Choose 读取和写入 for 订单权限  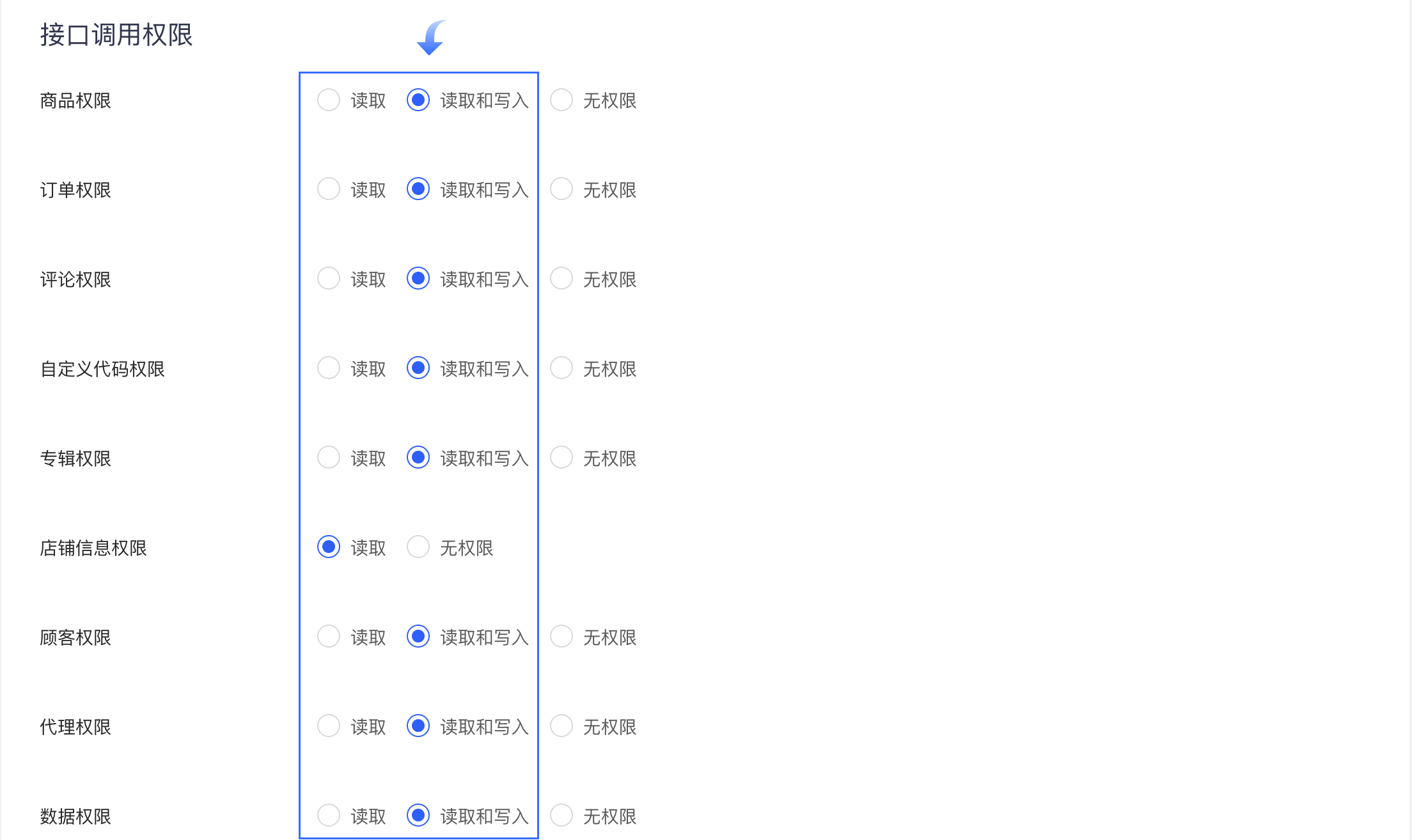[x=418, y=190]
